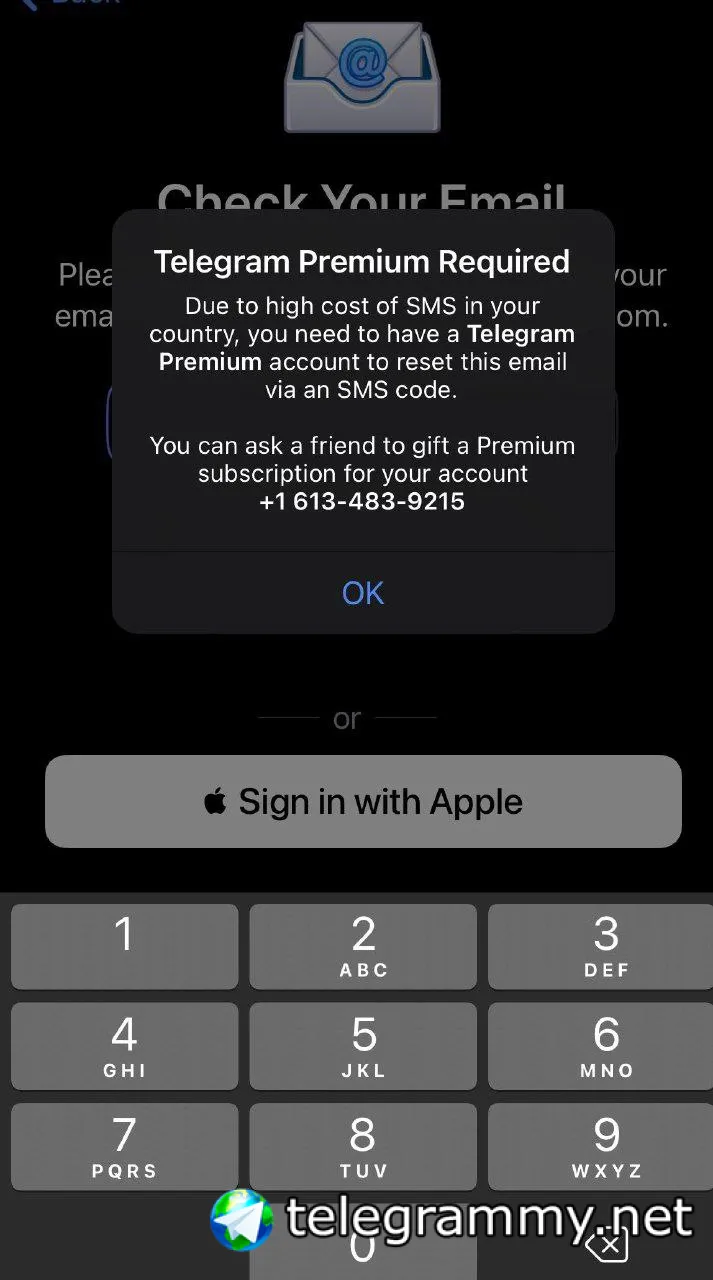Select the 5 key on keypad
This screenshot has width=713, height=1280.
coord(363,1046)
